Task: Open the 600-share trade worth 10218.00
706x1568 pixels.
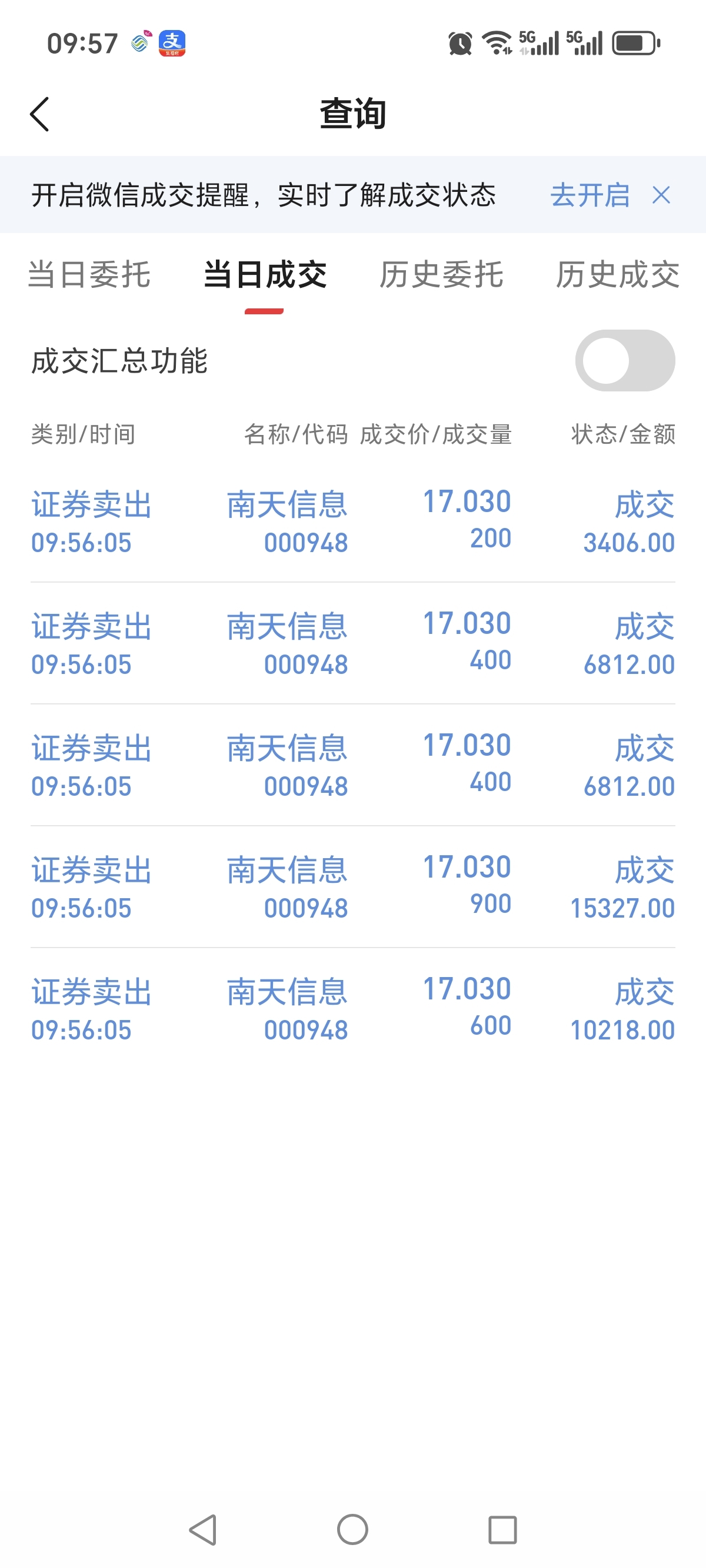Action: click(353, 1009)
